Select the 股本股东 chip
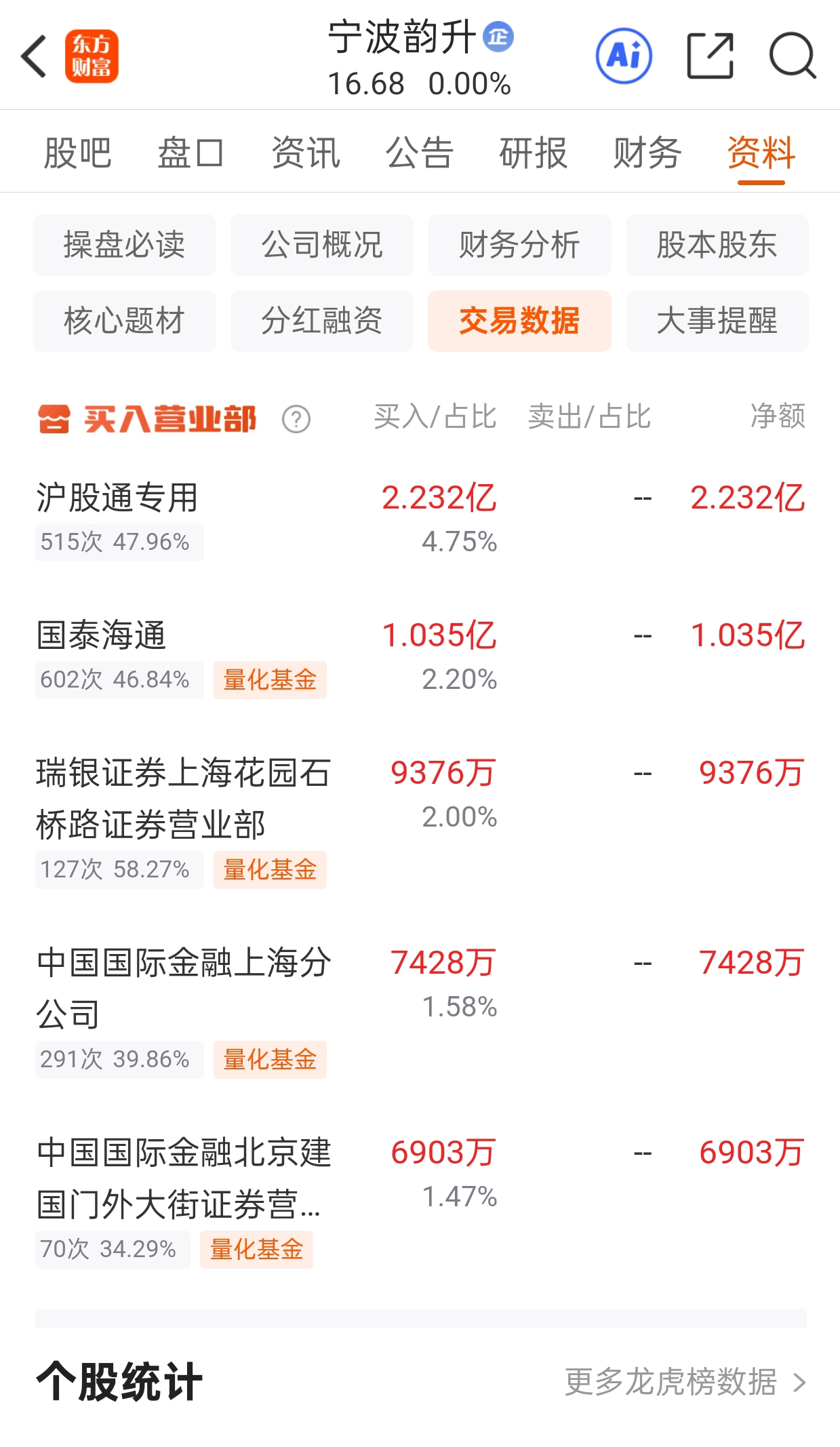Image resolution: width=840 pixels, height=1447 pixels. 717,245
